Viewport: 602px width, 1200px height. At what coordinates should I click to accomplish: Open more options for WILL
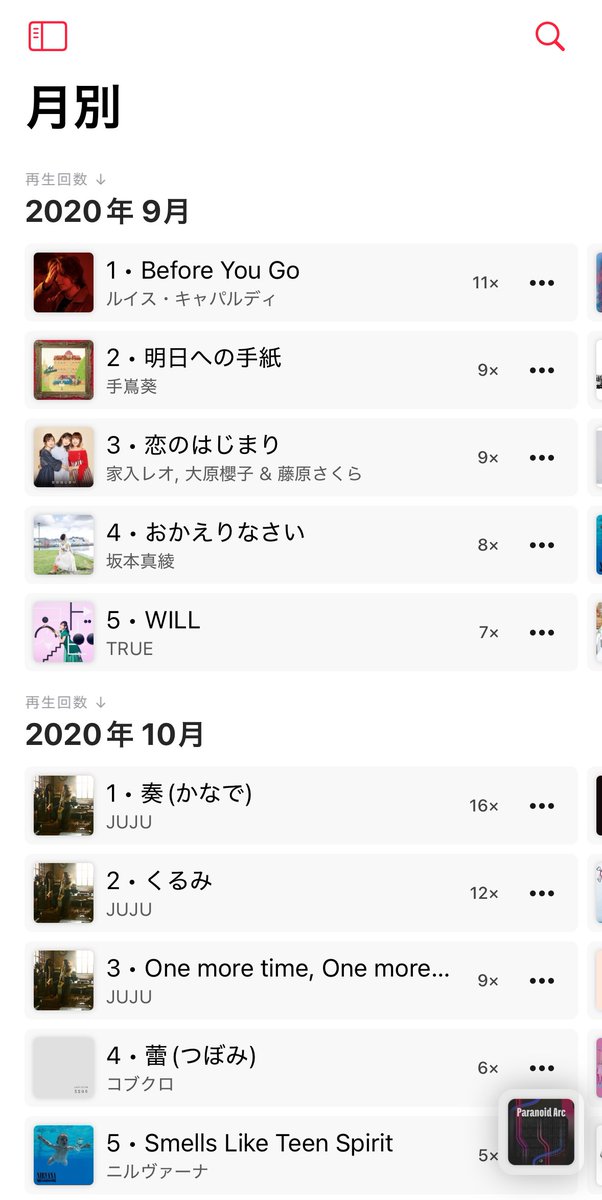(541, 633)
